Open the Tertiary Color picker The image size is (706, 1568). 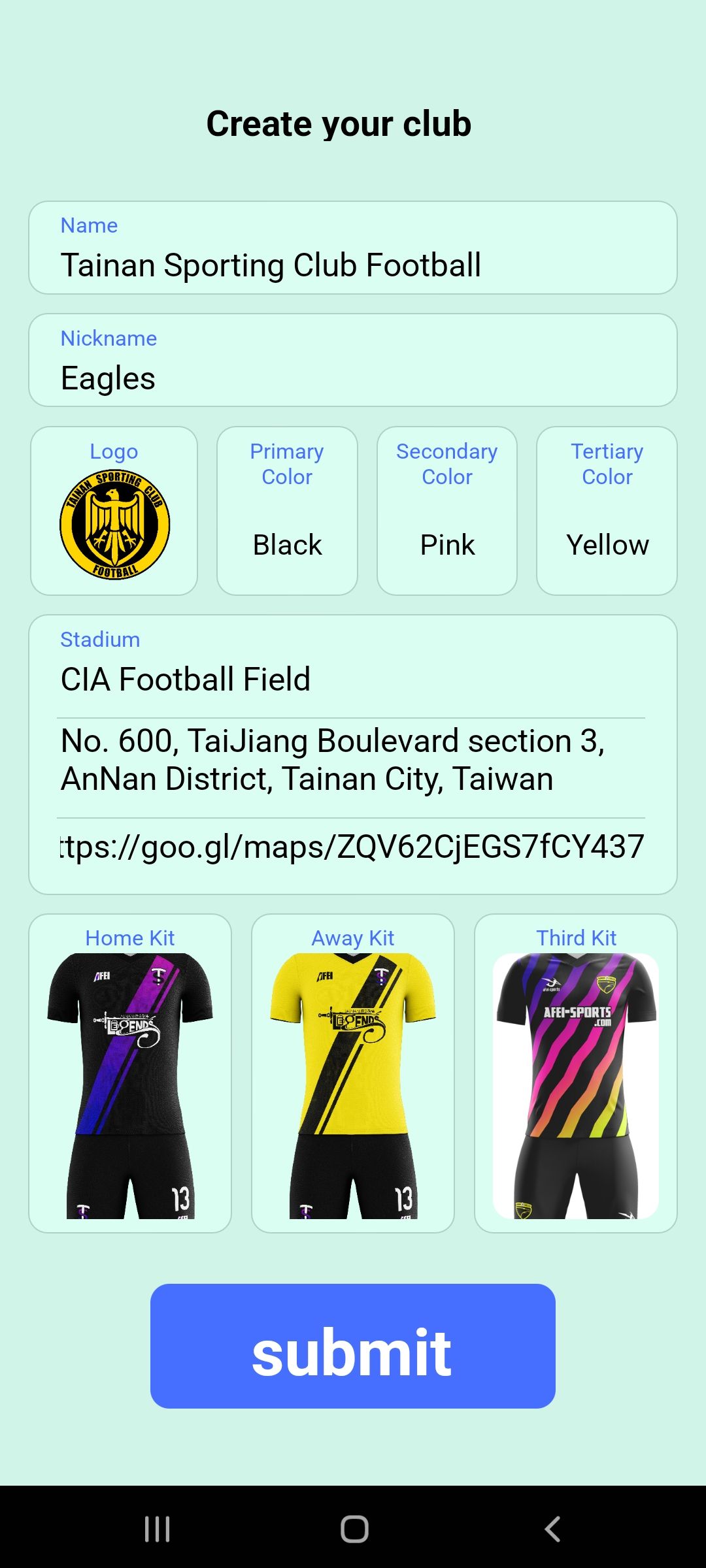coord(607,511)
